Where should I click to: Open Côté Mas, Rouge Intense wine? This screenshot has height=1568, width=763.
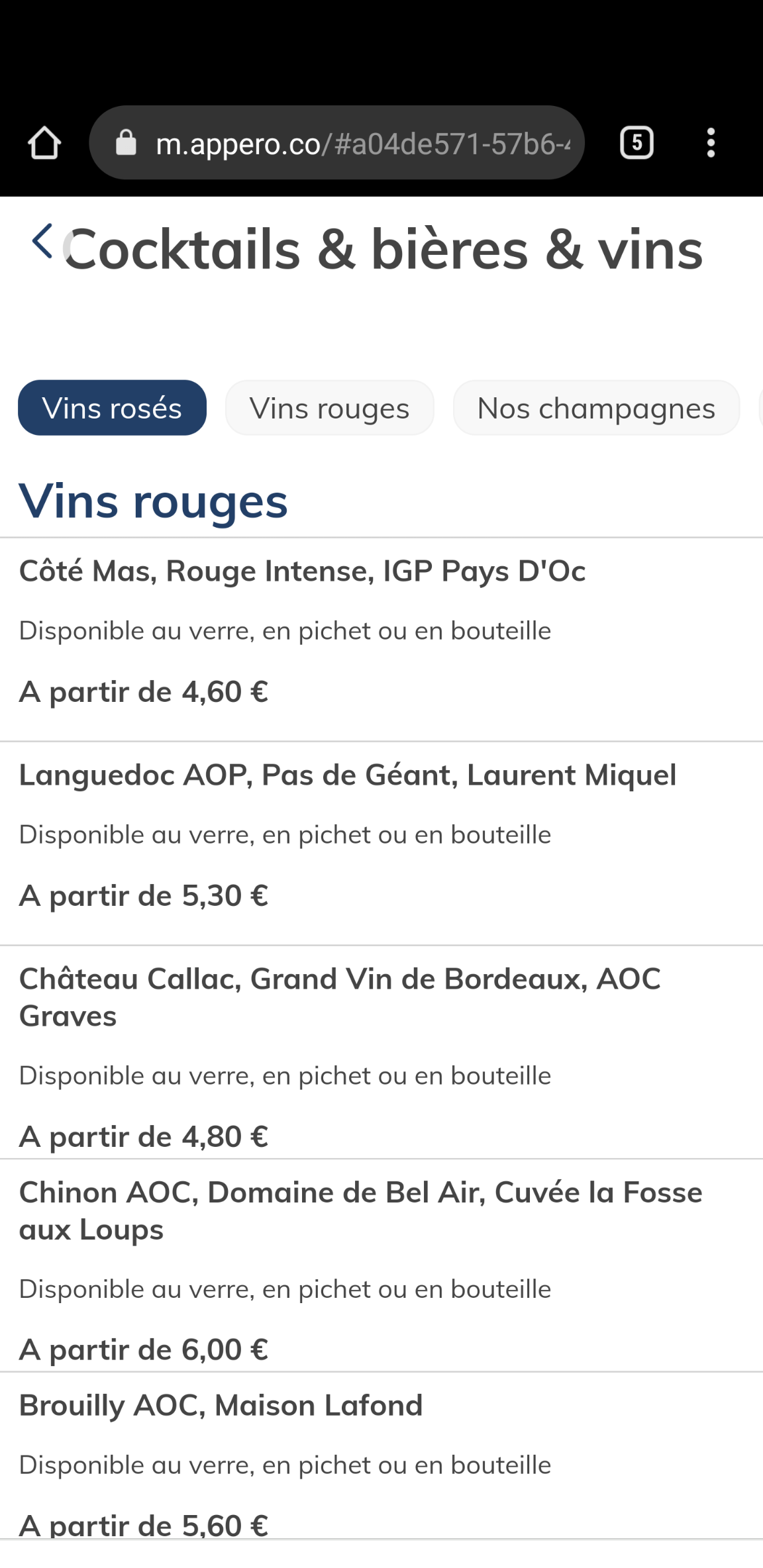(x=302, y=571)
